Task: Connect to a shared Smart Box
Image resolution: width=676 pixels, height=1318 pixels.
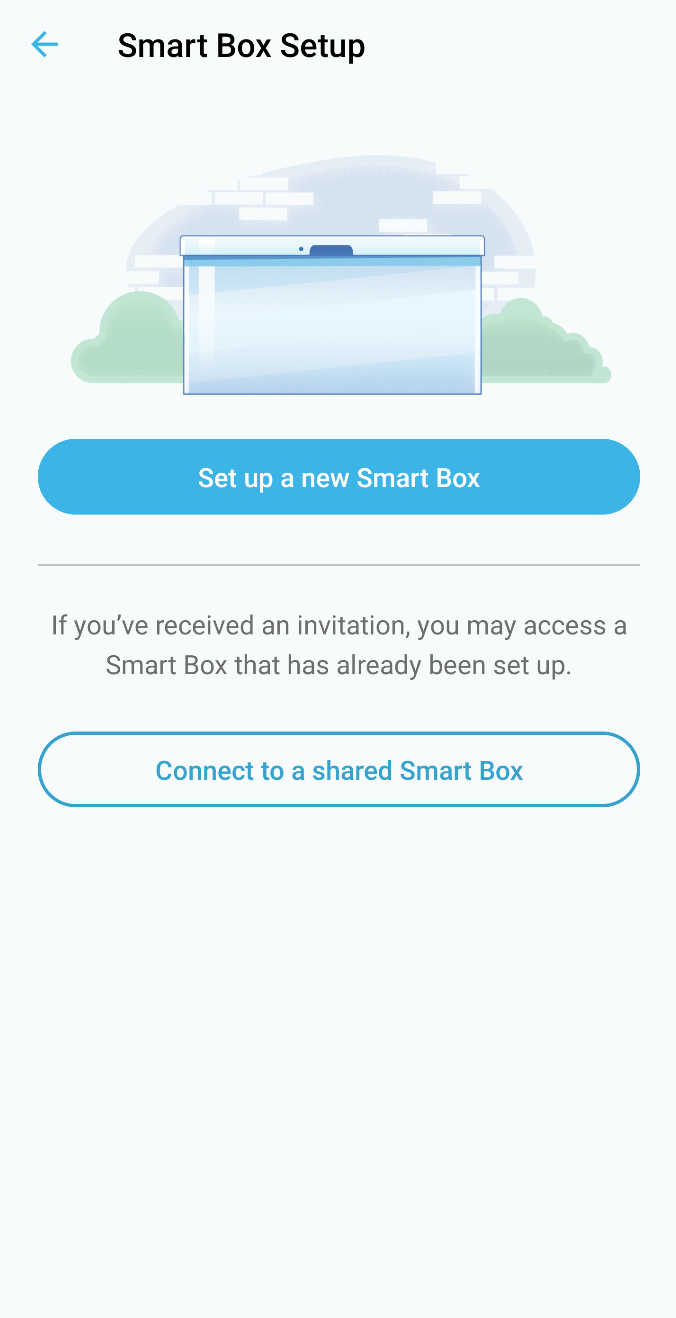Action: [338, 770]
